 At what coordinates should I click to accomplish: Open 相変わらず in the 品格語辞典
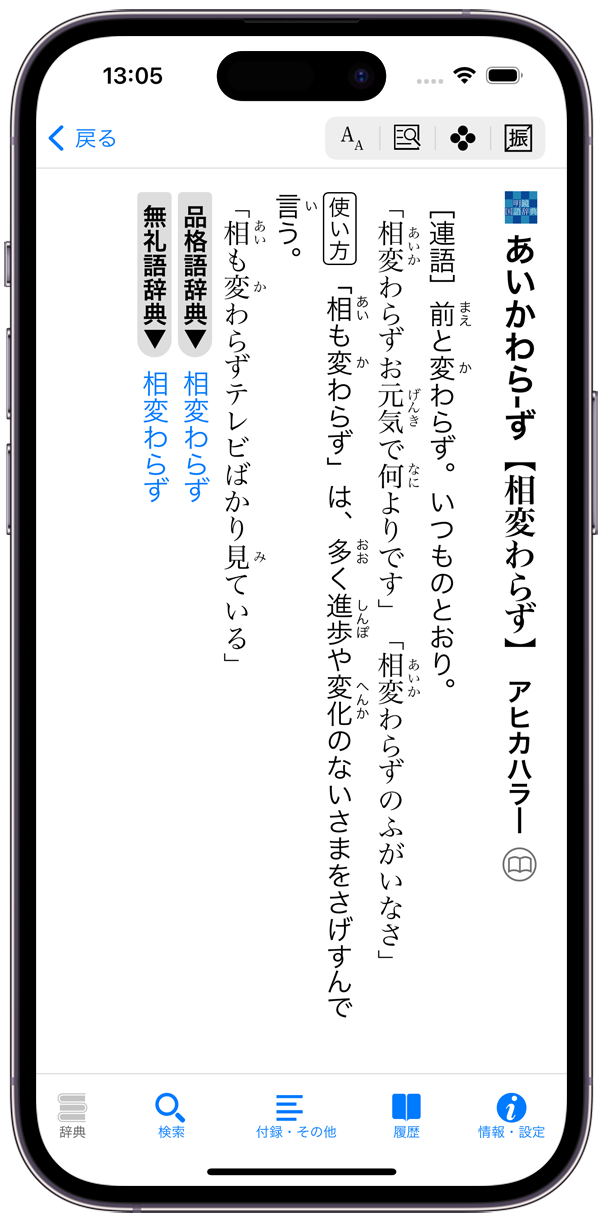[196, 436]
